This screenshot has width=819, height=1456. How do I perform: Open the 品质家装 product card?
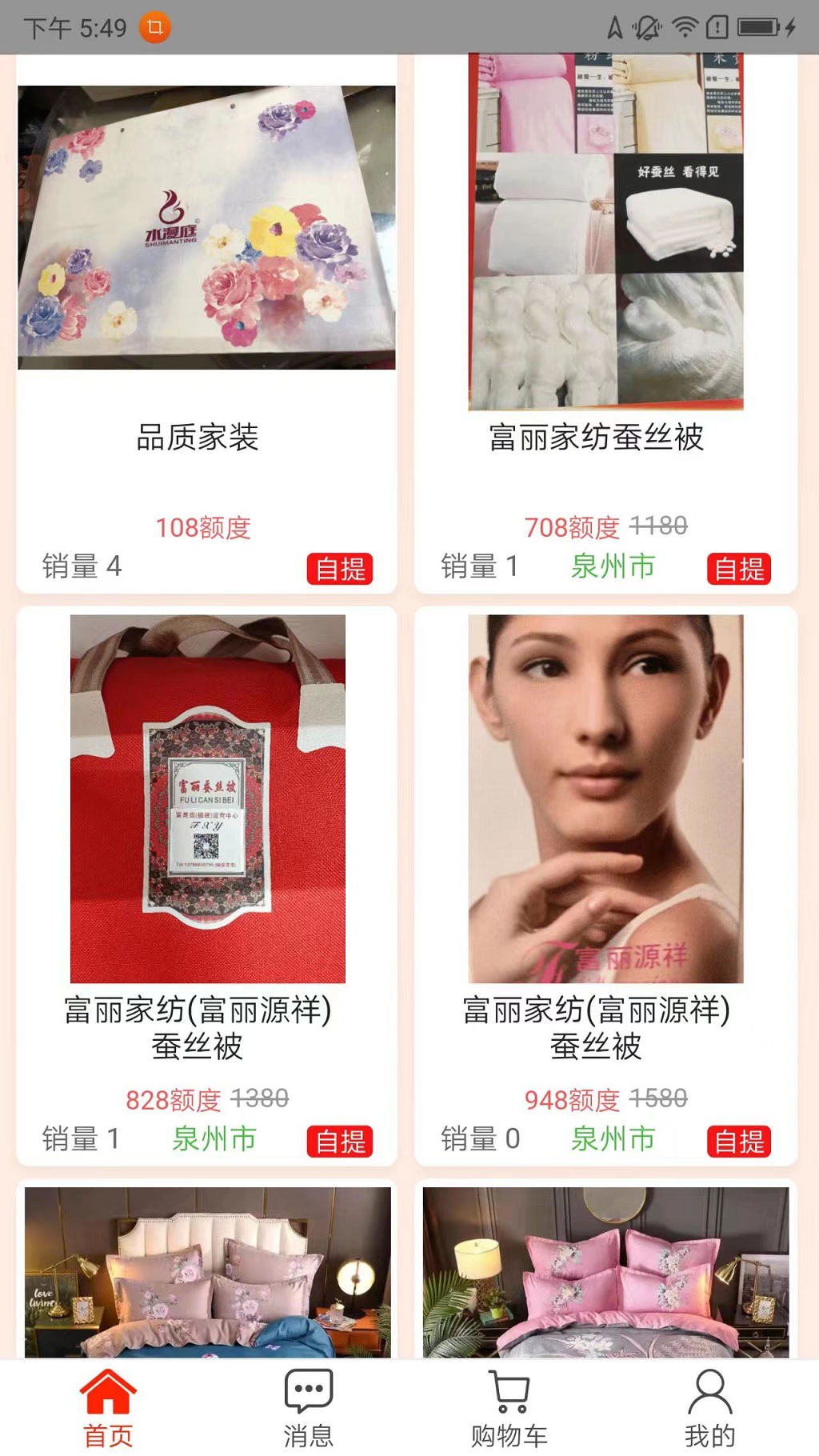(206, 320)
